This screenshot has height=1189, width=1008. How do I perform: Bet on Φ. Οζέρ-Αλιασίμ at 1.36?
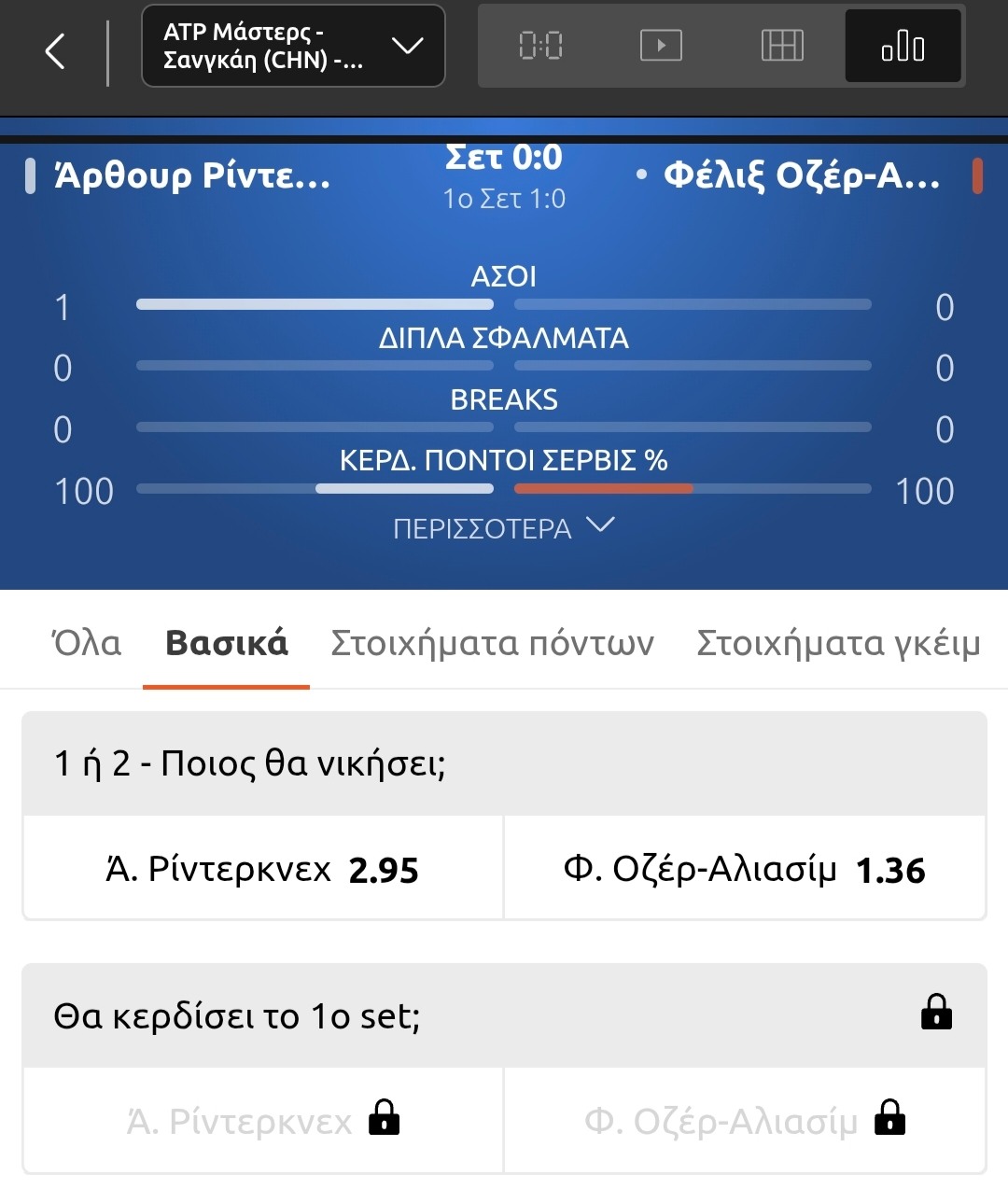tap(744, 869)
